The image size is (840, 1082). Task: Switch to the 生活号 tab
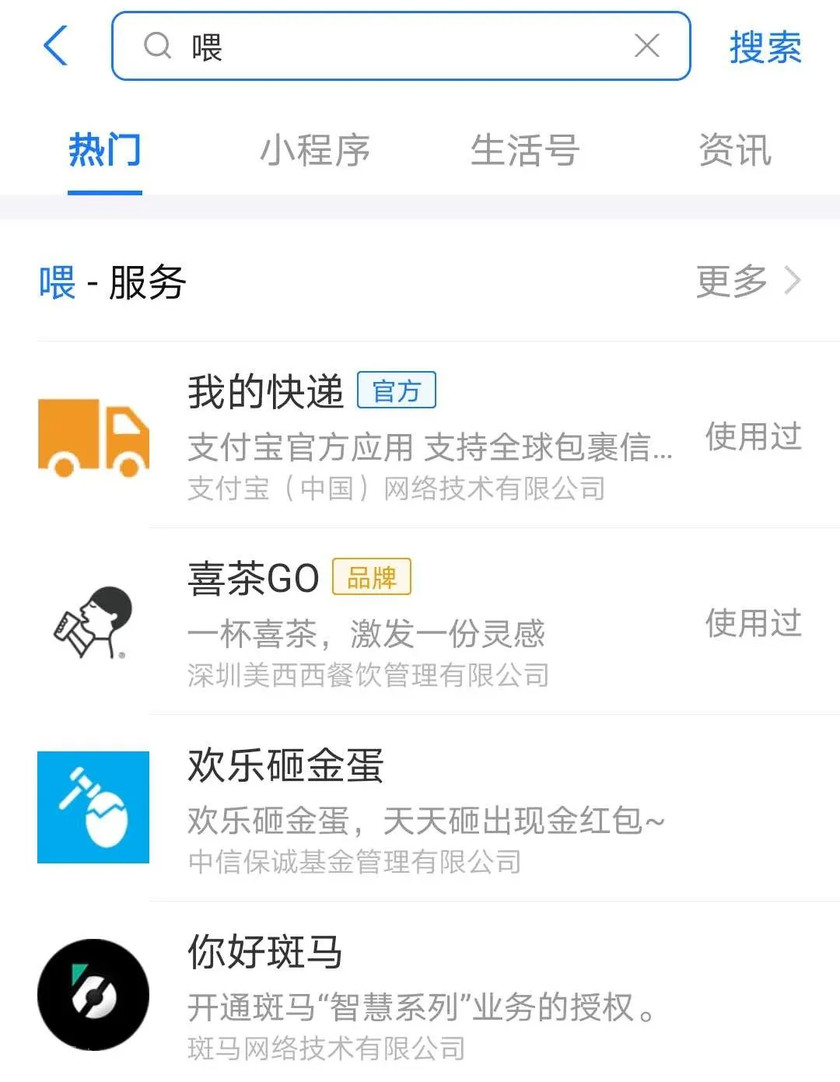point(525,151)
